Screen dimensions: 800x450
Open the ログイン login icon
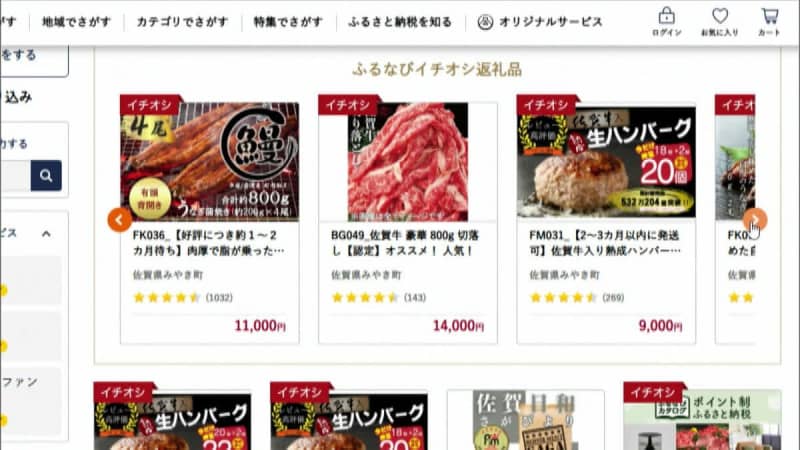pos(667,21)
